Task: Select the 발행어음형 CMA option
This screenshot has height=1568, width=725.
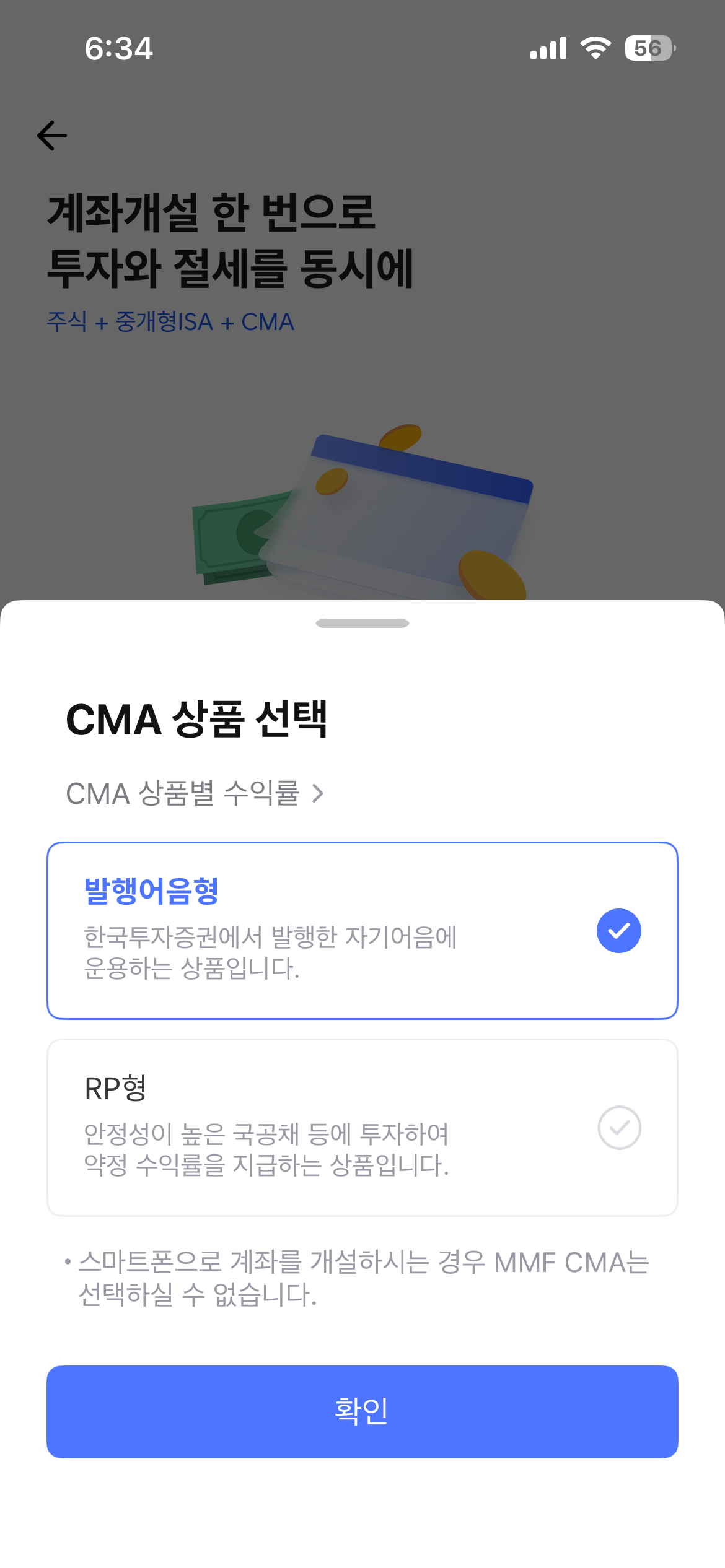Action: pos(362,930)
